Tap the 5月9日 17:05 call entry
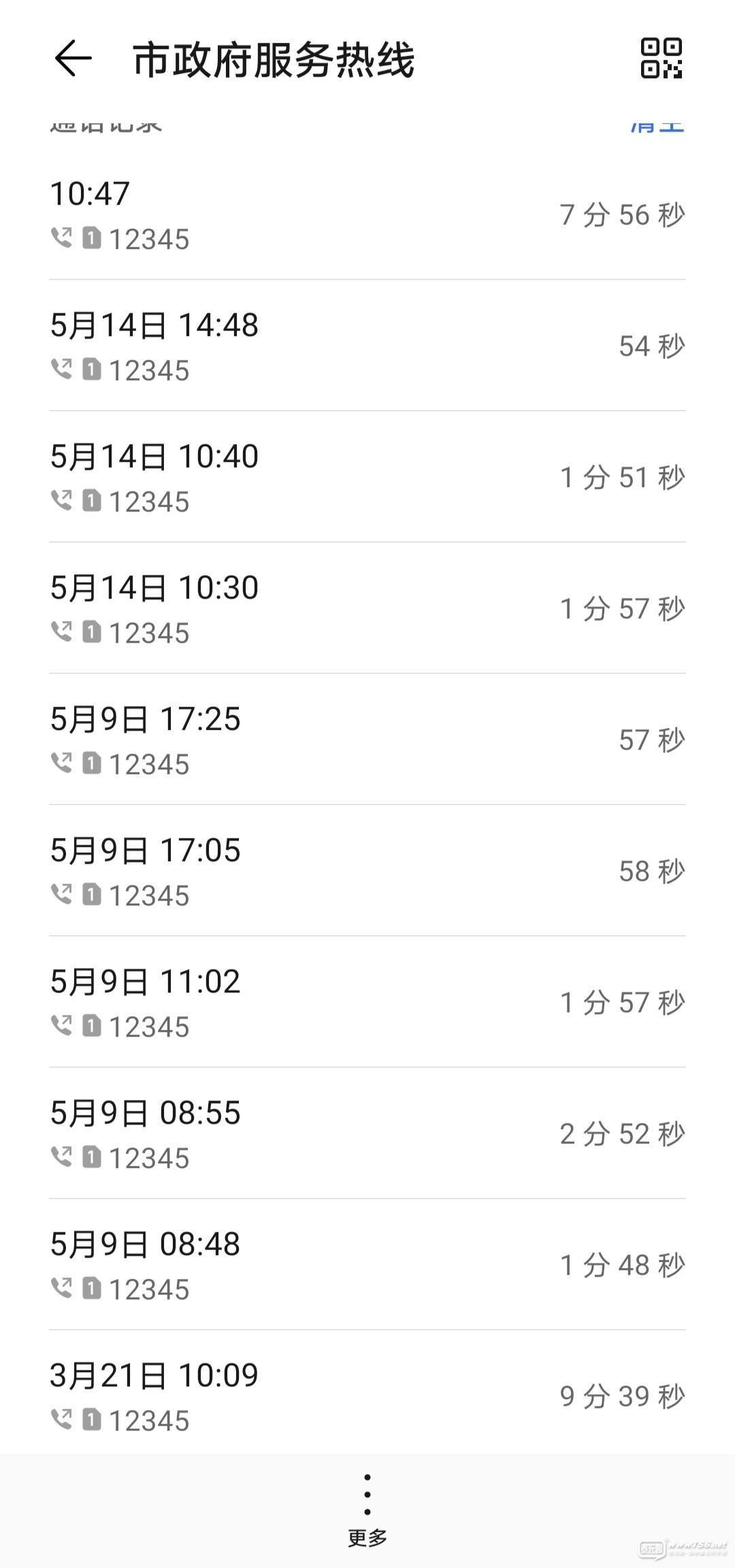This screenshot has width=735, height=1568. click(367, 871)
